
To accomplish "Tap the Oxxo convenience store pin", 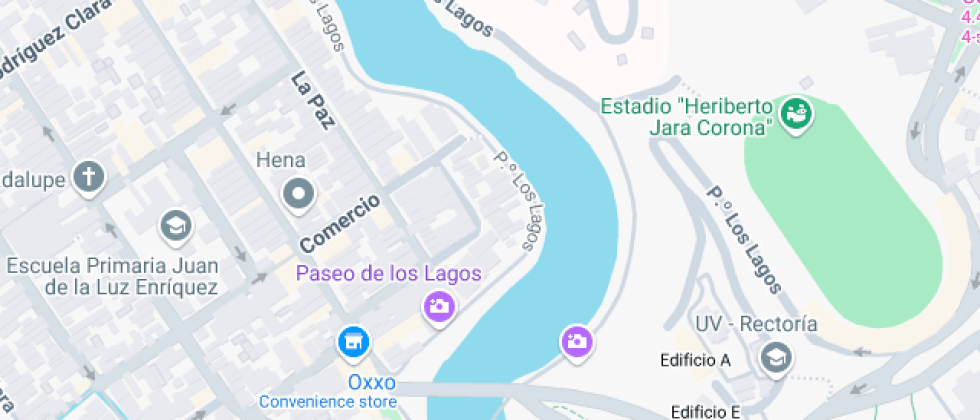I will pyautogui.click(x=353, y=343).
